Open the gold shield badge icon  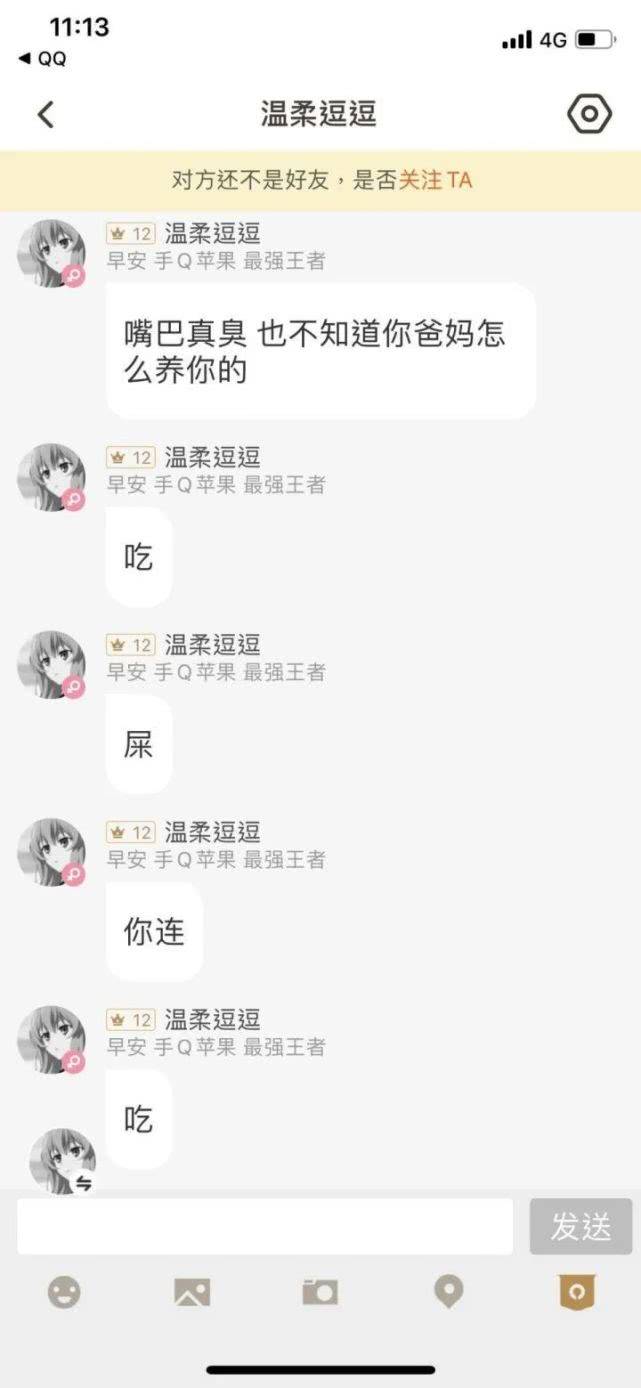click(577, 1293)
